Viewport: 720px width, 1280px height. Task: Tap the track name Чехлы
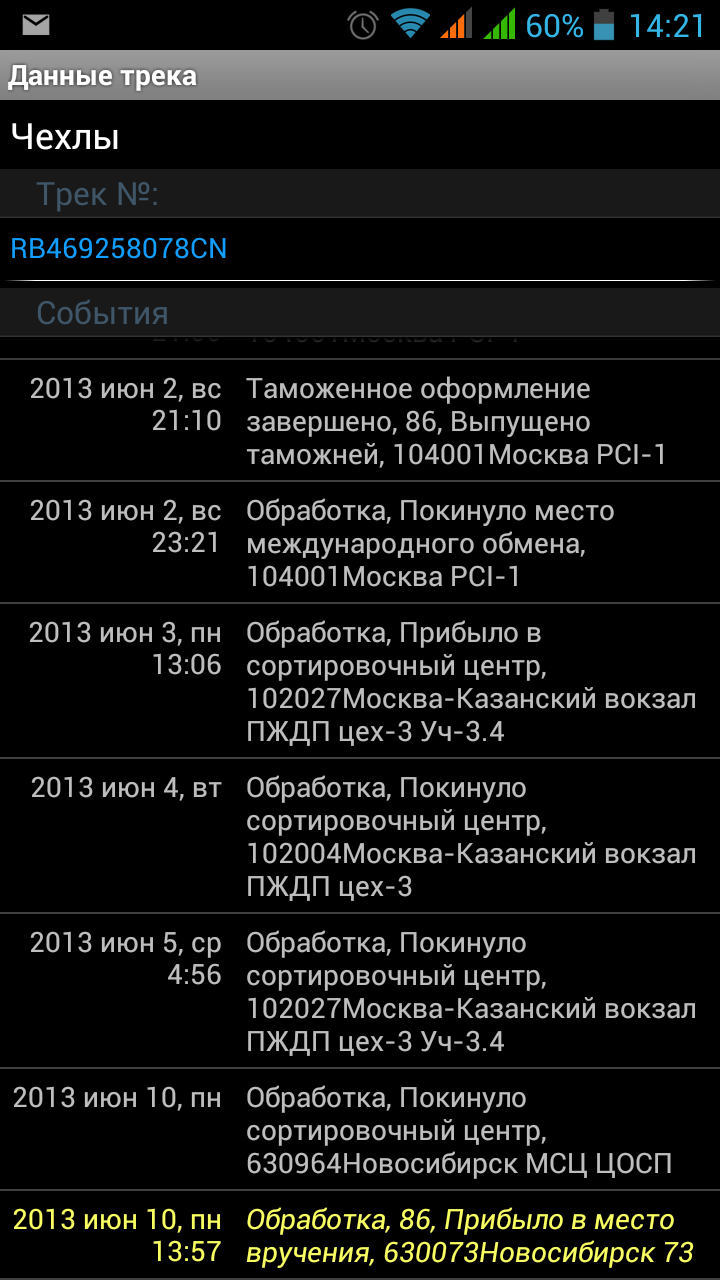(x=66, y=137)
